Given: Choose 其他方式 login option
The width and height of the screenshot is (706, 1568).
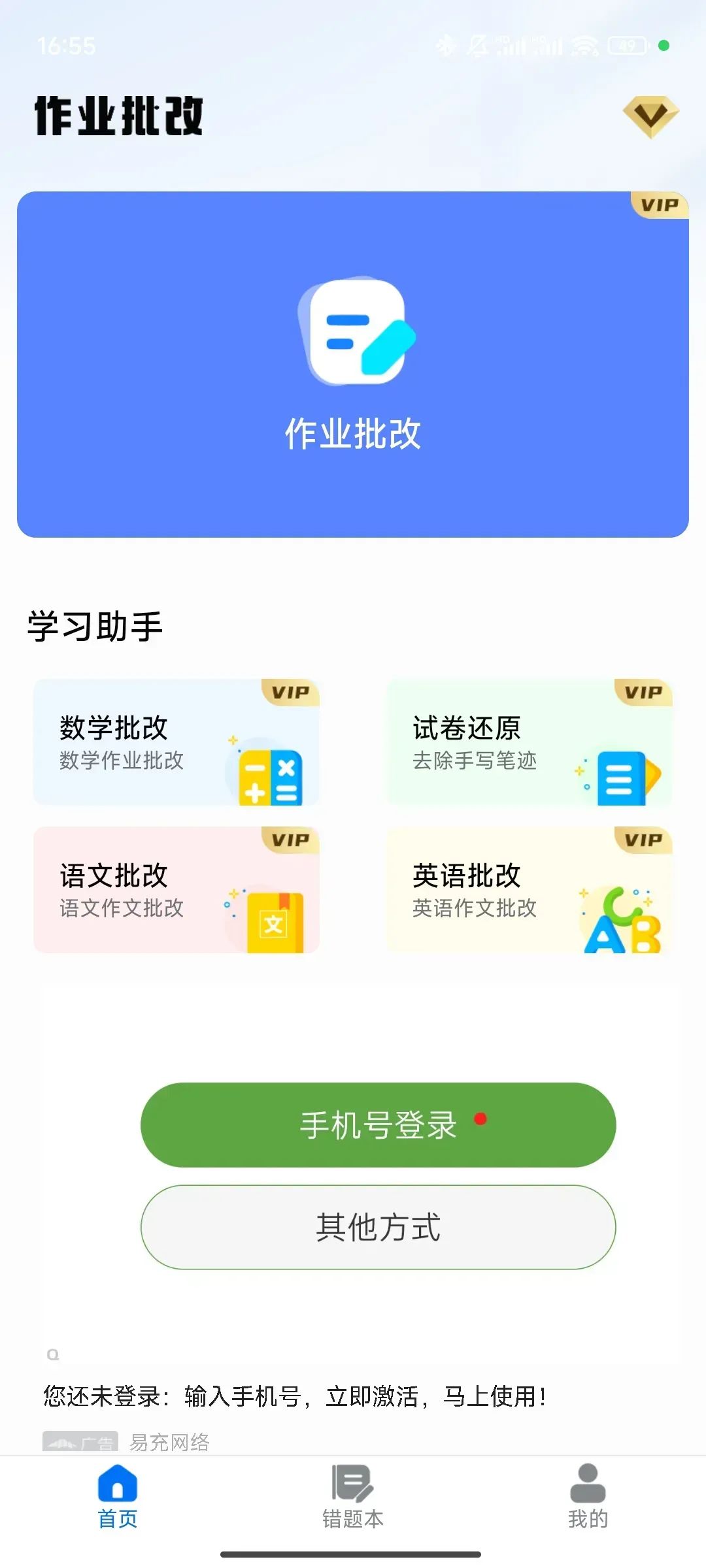Looking at the screenshot, I should [378, 1227].
